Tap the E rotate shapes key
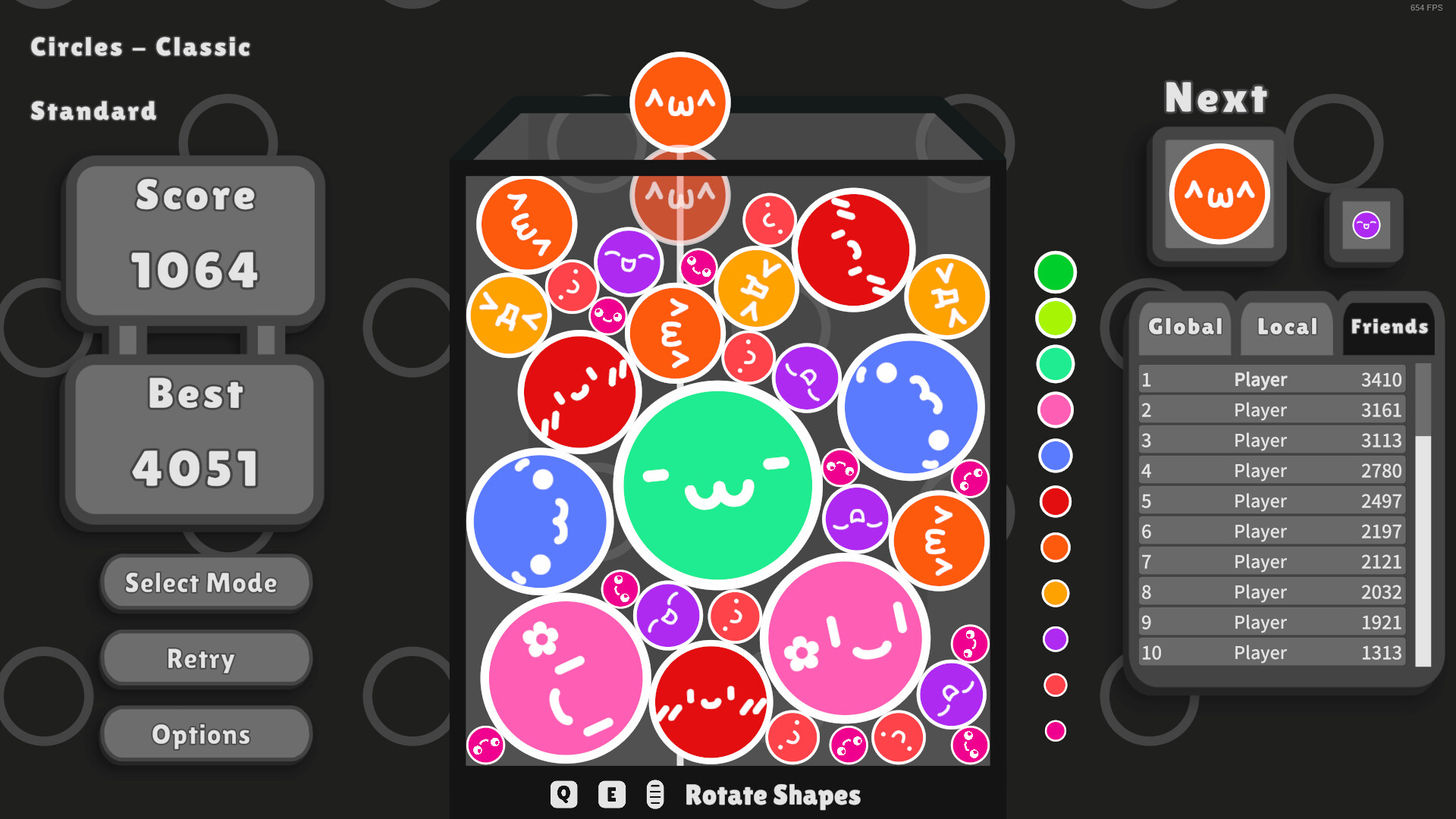The image size is (1456, 819). [x=611, y=794]
